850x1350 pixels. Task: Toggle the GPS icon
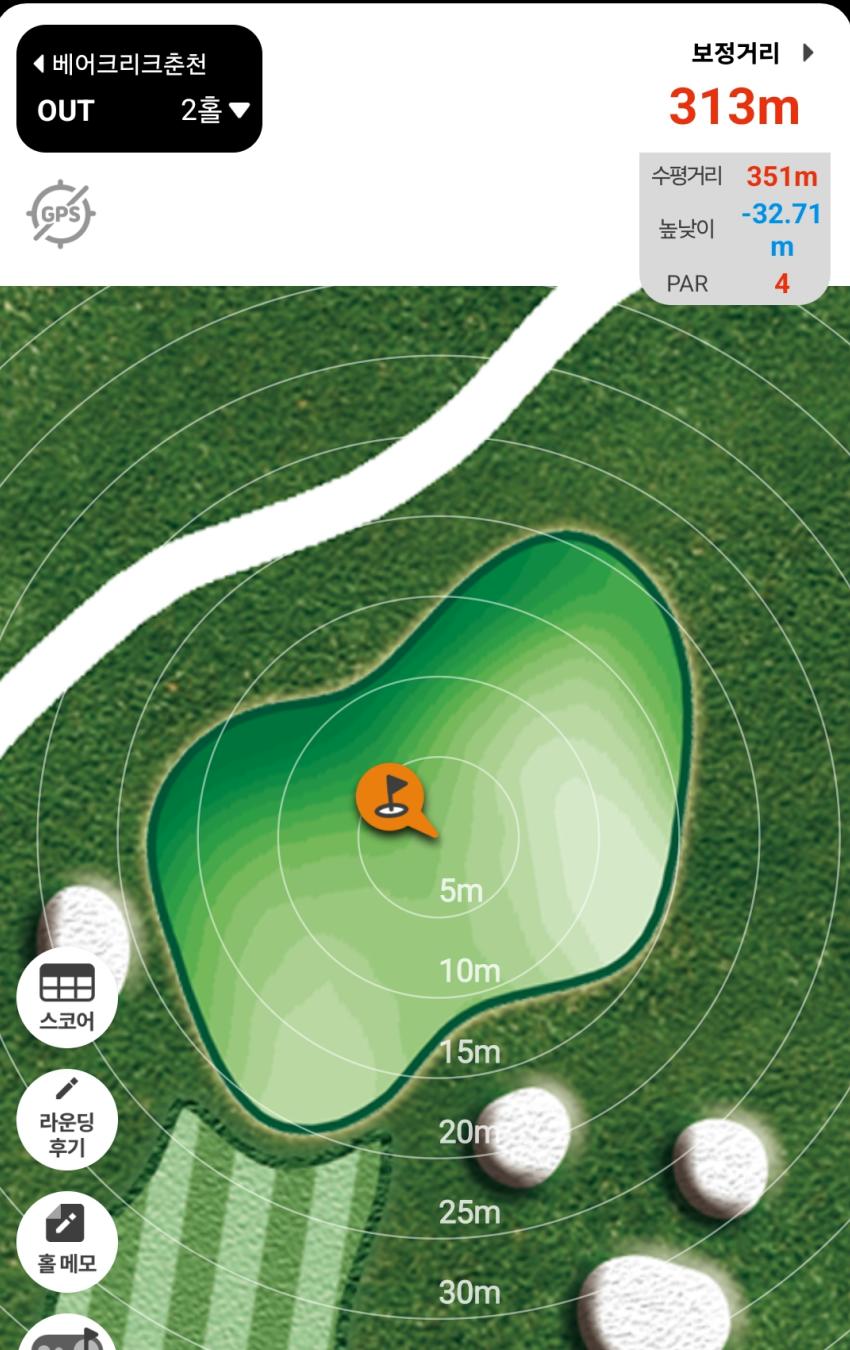[60, 213]
